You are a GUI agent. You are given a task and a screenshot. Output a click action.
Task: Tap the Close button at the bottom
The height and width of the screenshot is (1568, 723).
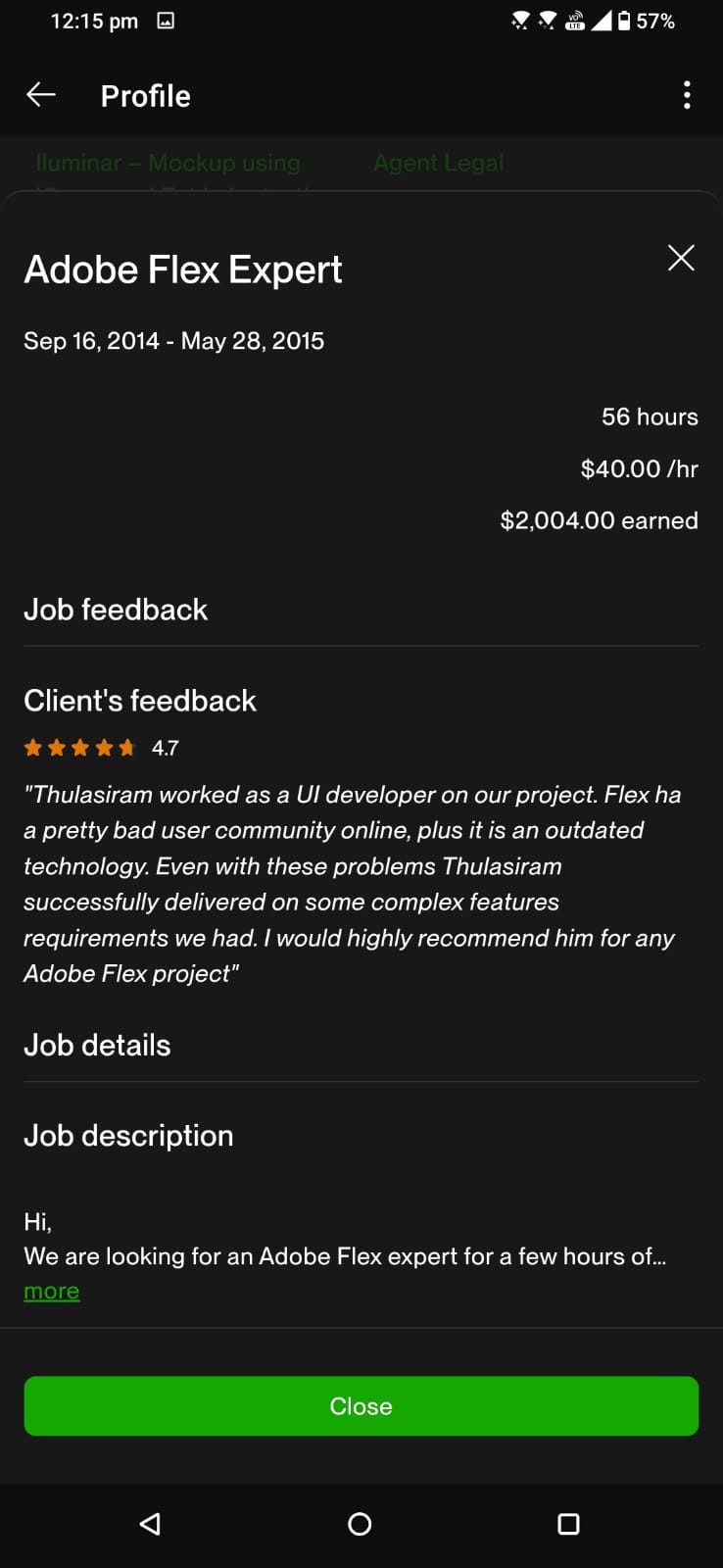tap(361, 1405)
